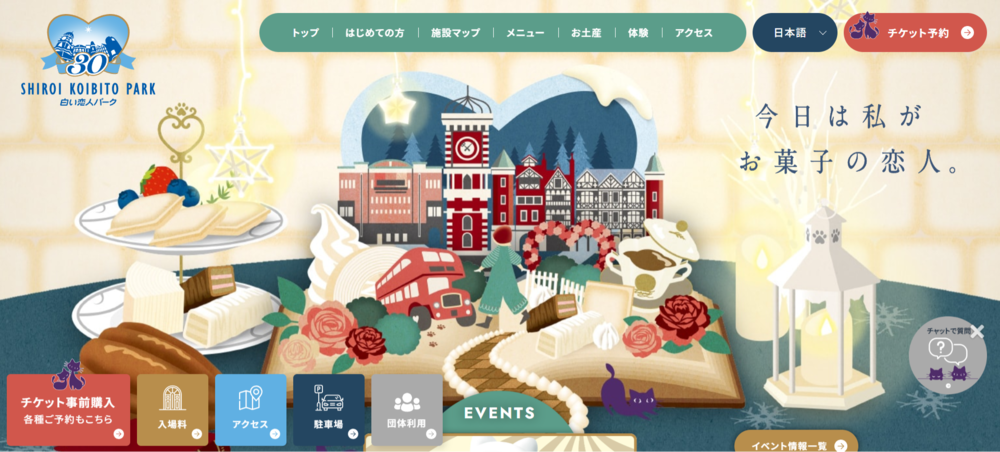Open the トップ navigation link
Screen dimensions: 1000x452
[305, 33]
